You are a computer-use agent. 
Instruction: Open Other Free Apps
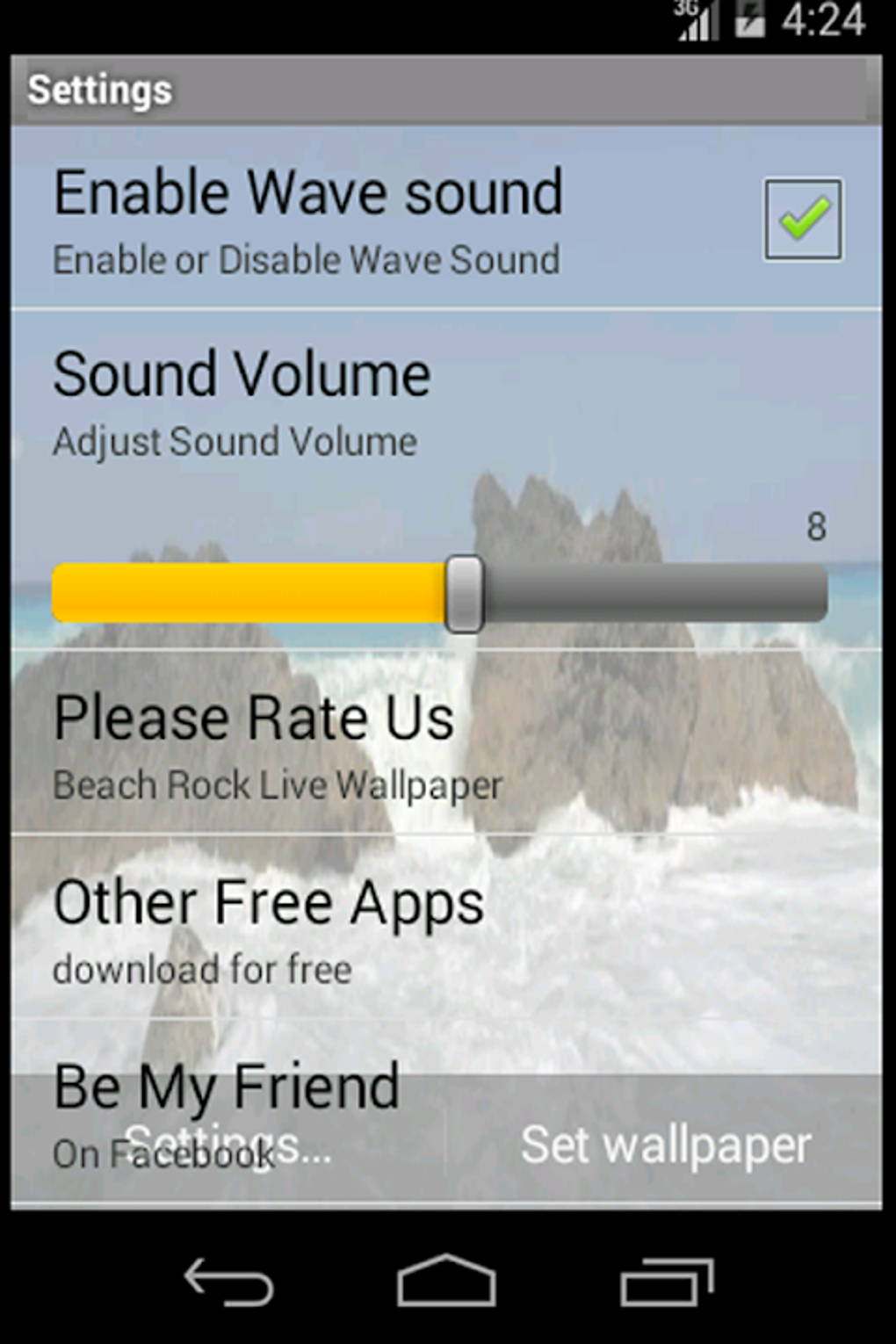coord(268,927)
